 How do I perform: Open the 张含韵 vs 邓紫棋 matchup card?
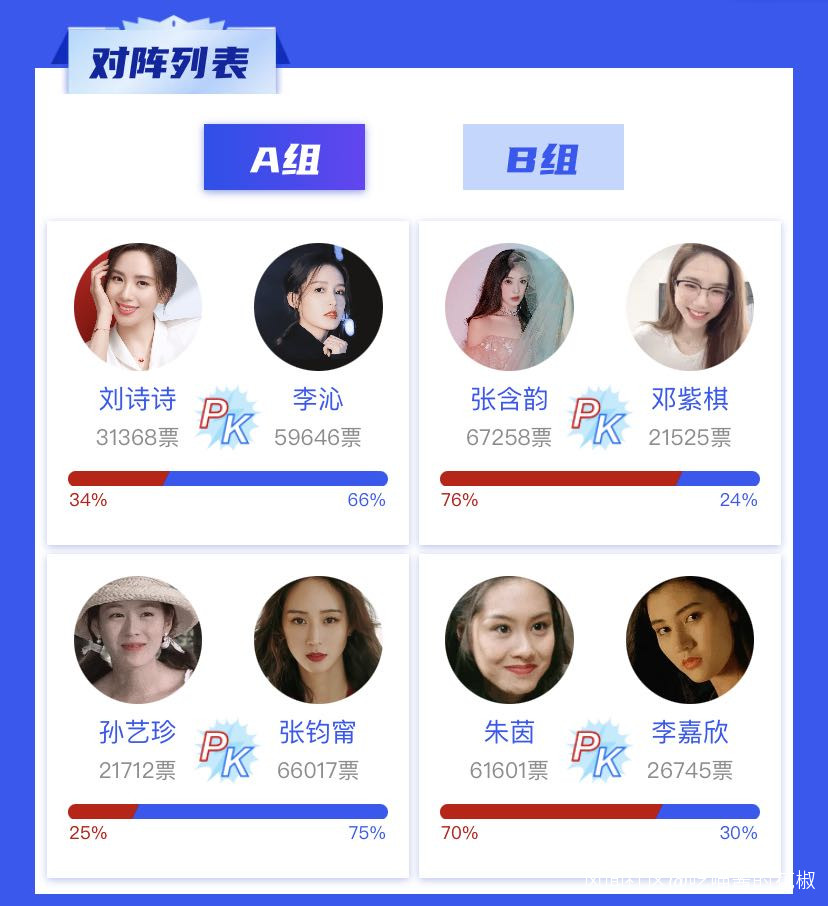[599, 383]
